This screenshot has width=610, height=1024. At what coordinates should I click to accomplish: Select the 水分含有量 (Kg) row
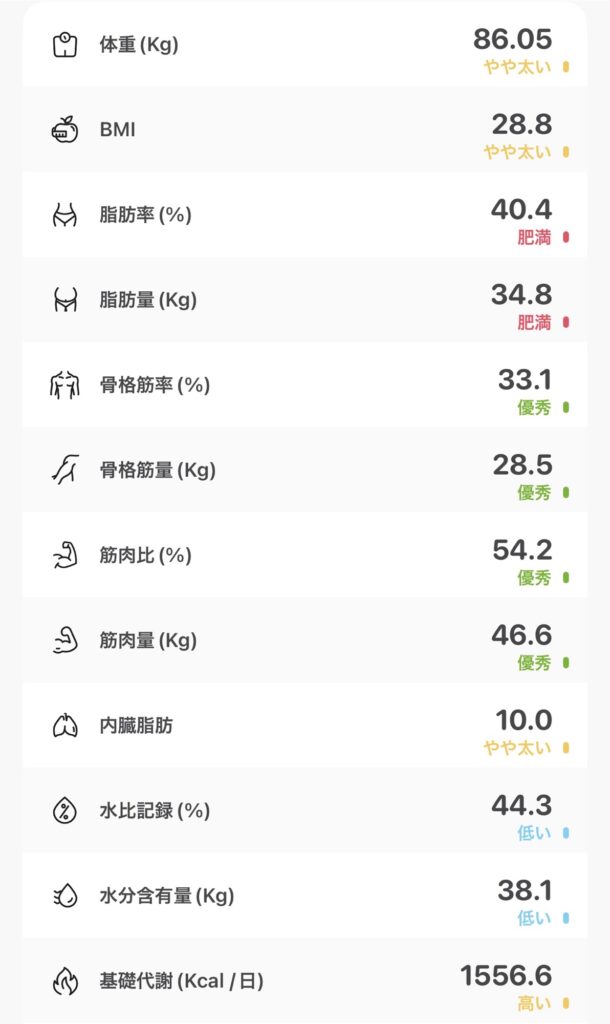[x=304, y=895]
